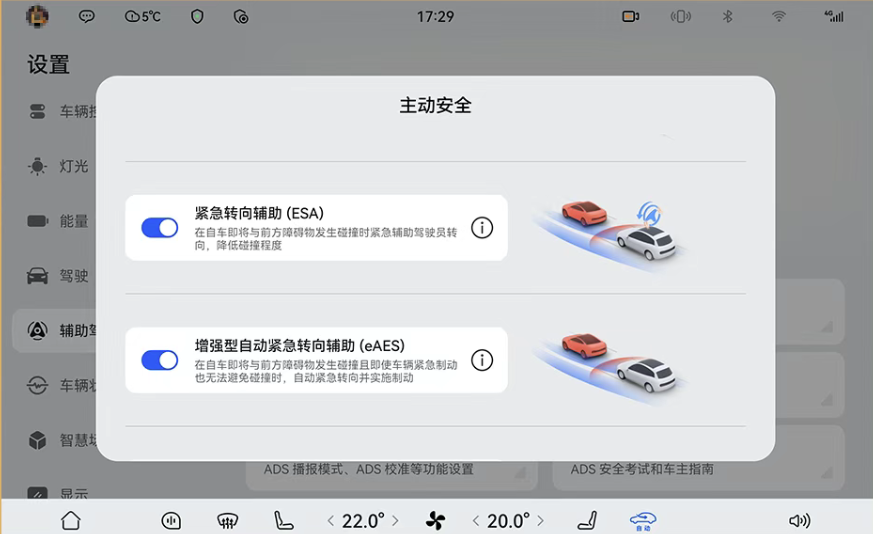This screenshot has height=534, width=873.
Task: Turn off 紧急转向辅助 (ESA) switch
Action: pyautogui.click(x=160, y=228)
